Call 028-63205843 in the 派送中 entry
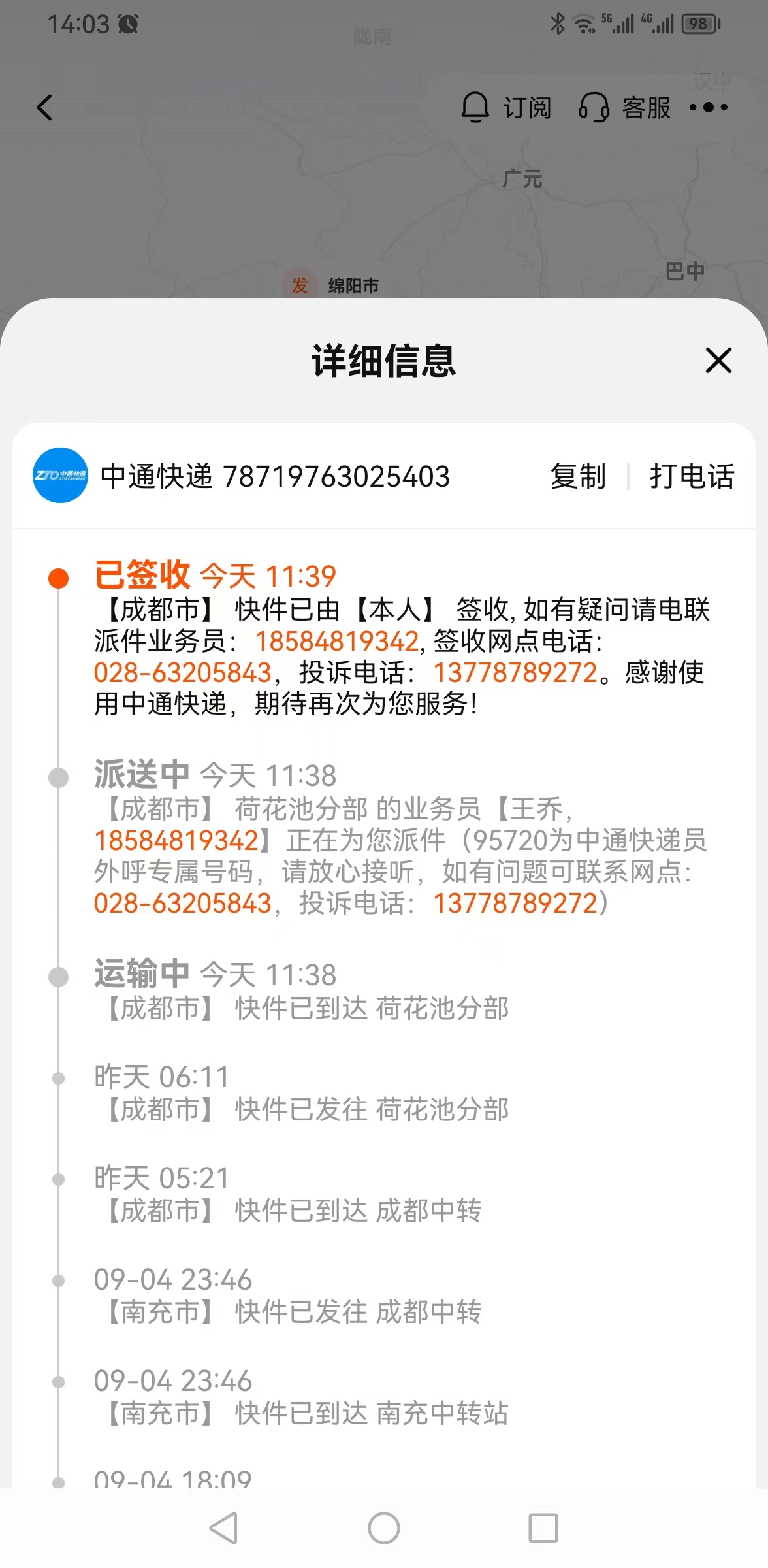Image resolution: width=768 pixels, height=1568 pixels. [x=182, y=904]
